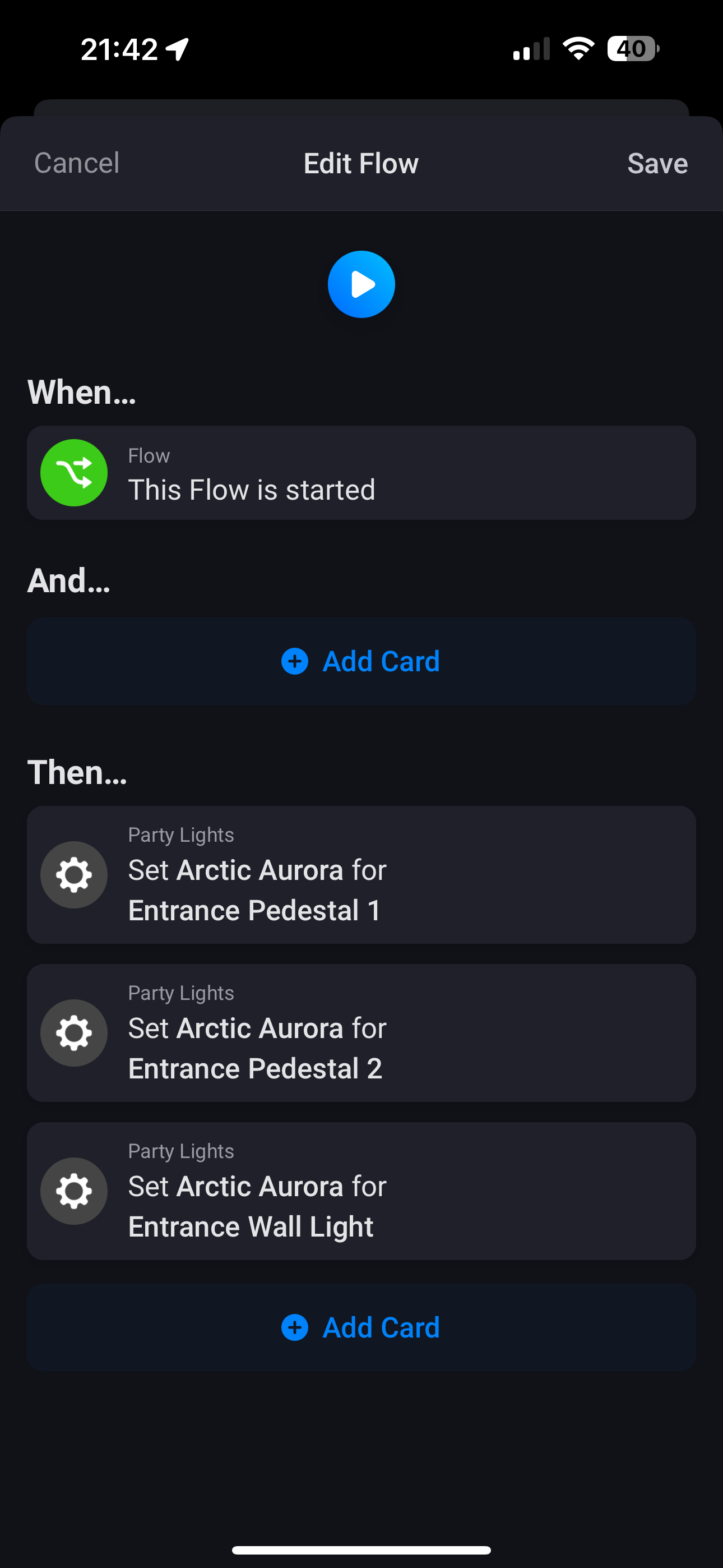Save the edited flow
Viewport: 723px width, 1568px height.
[x=657, y=163]
